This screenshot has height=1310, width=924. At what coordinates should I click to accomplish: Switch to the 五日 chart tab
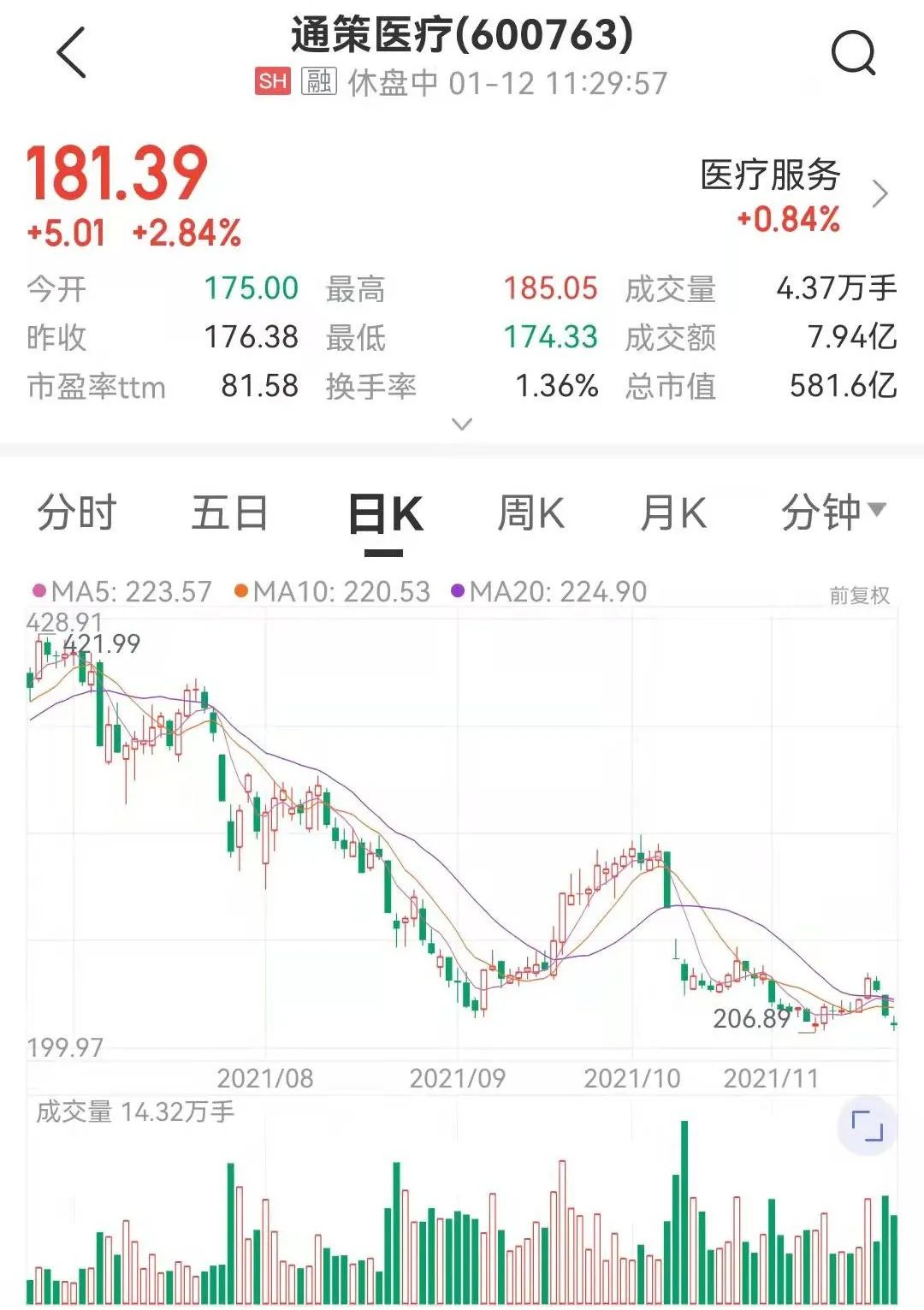click(x=229, y=514)
